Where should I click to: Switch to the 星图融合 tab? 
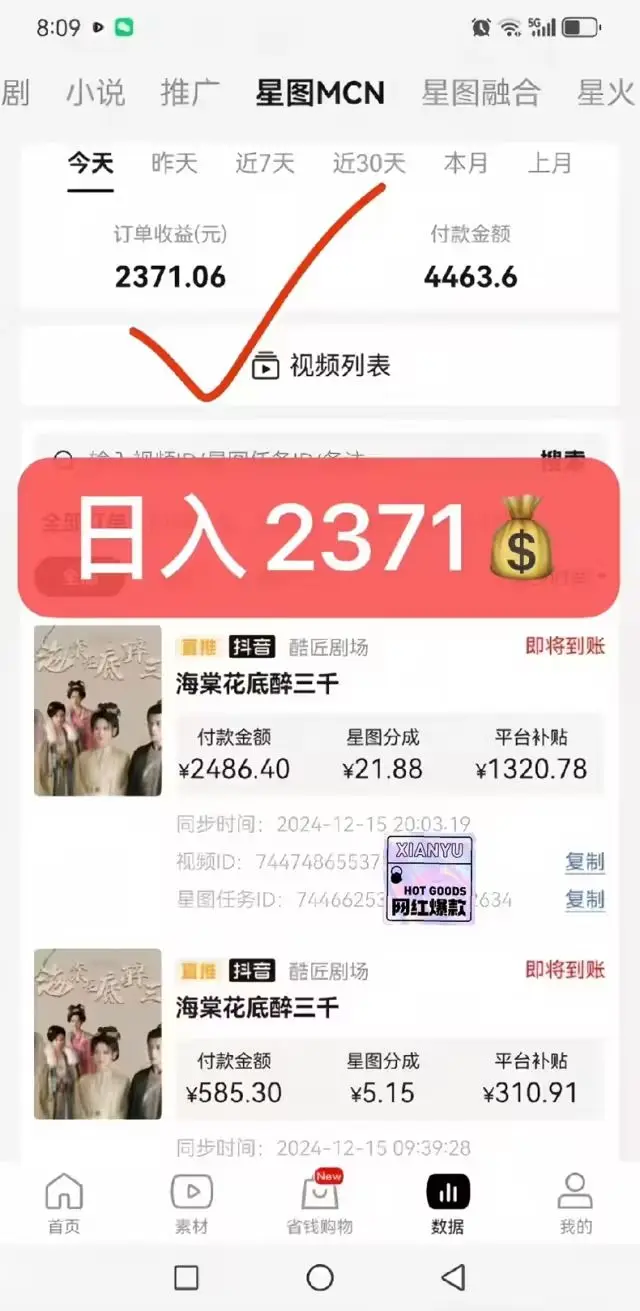tap(481, 93)
